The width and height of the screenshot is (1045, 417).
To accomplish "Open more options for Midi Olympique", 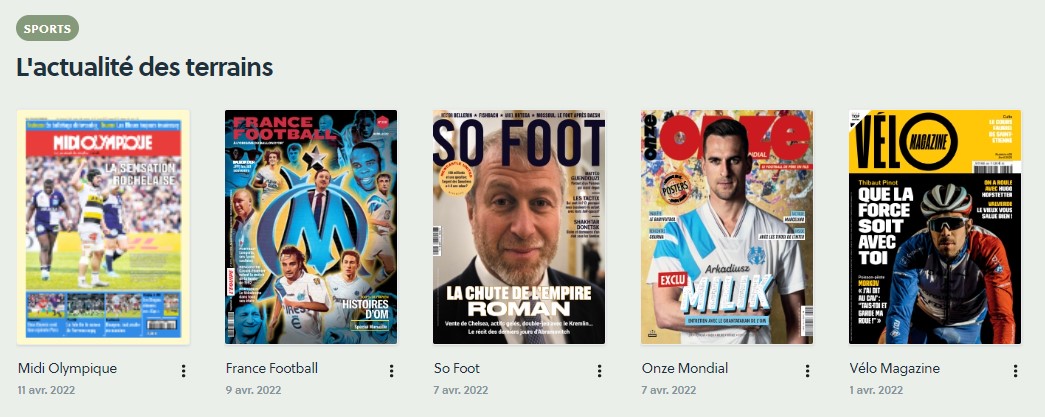I will pyautogui.click(x=183, y=371).
